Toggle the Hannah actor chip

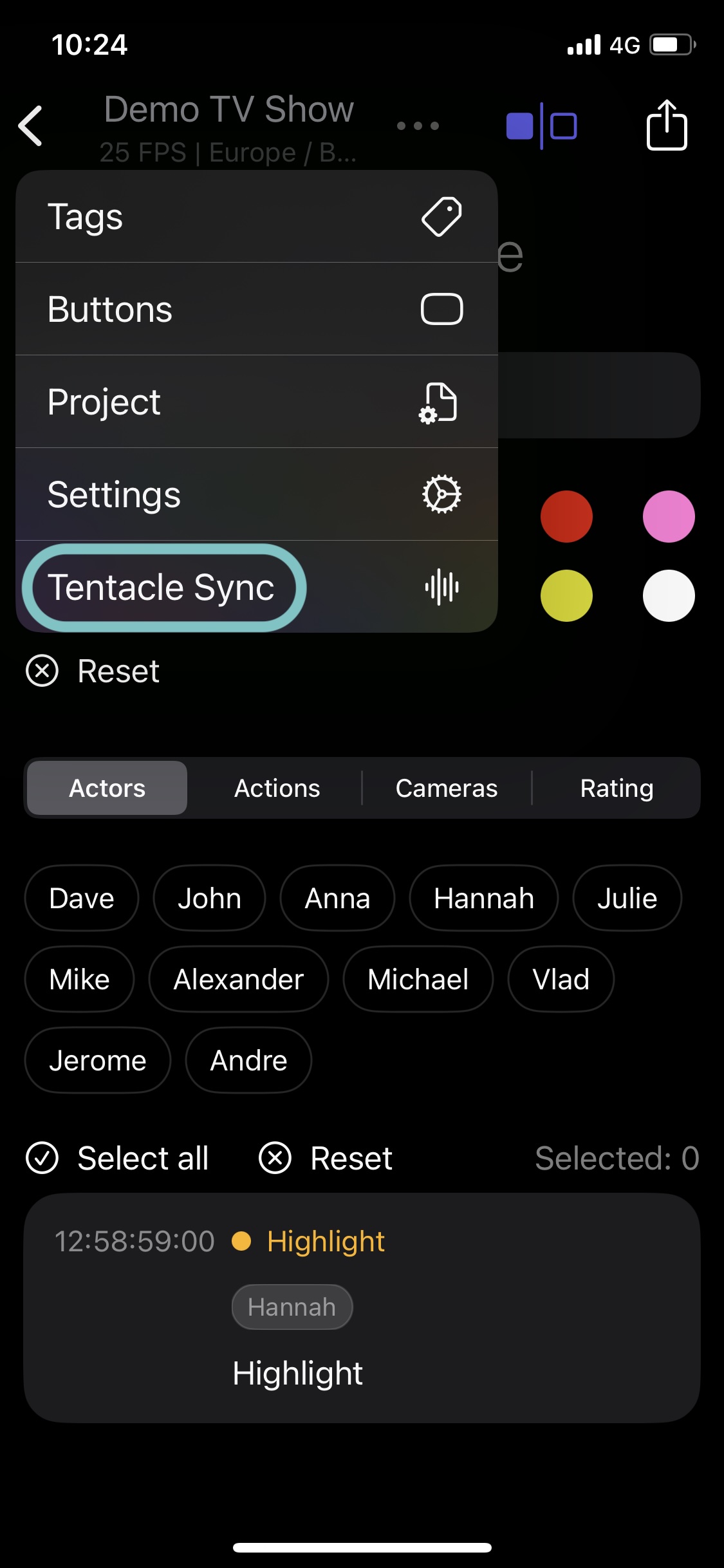click(483, 897)
